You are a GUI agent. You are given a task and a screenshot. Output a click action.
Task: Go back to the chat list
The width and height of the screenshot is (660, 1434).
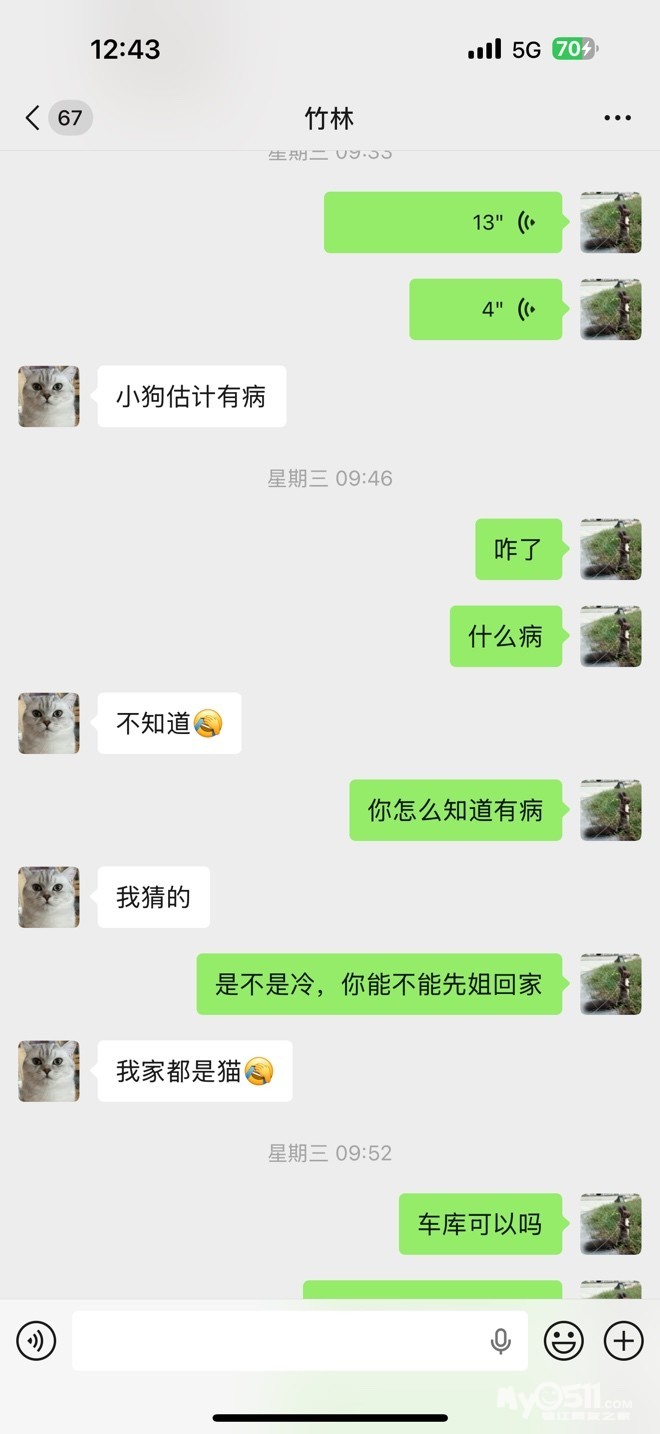34,118
